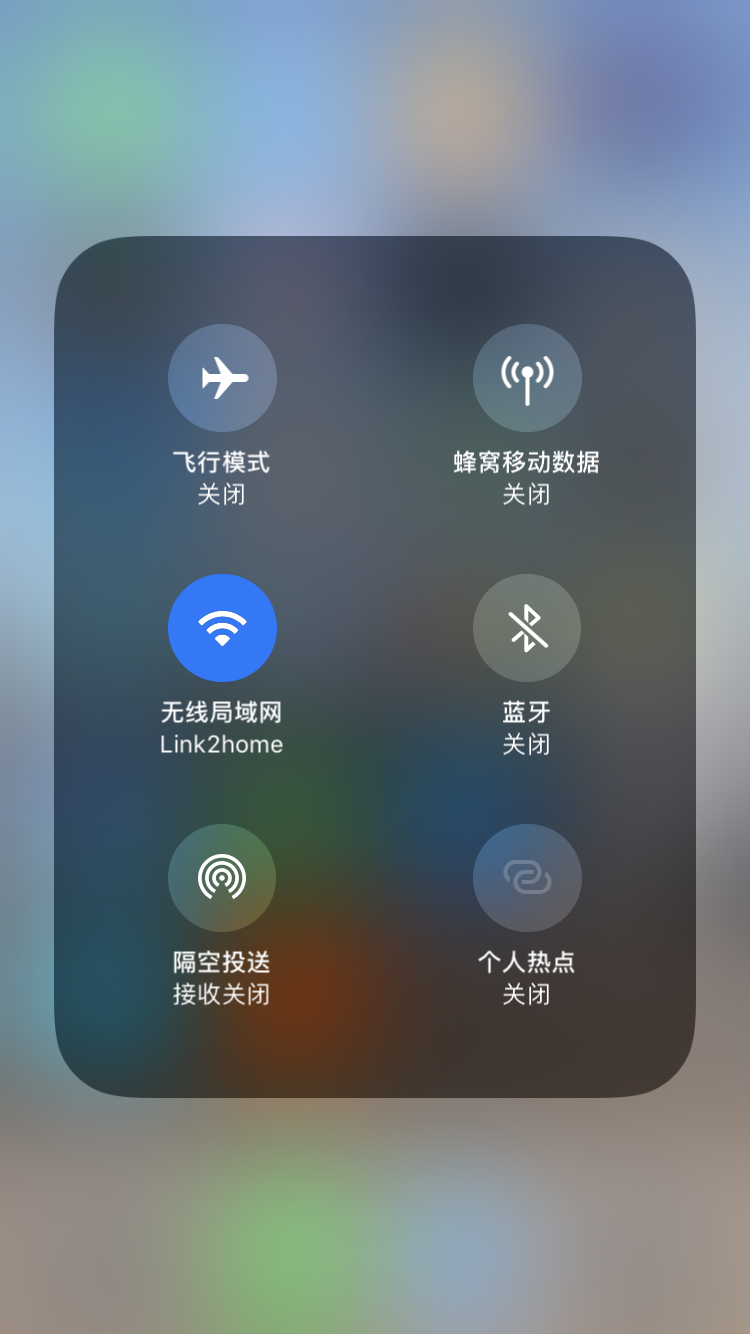
Task: Turn on Airplane Mode (飞行模式)
Action: tap(222, 378)
